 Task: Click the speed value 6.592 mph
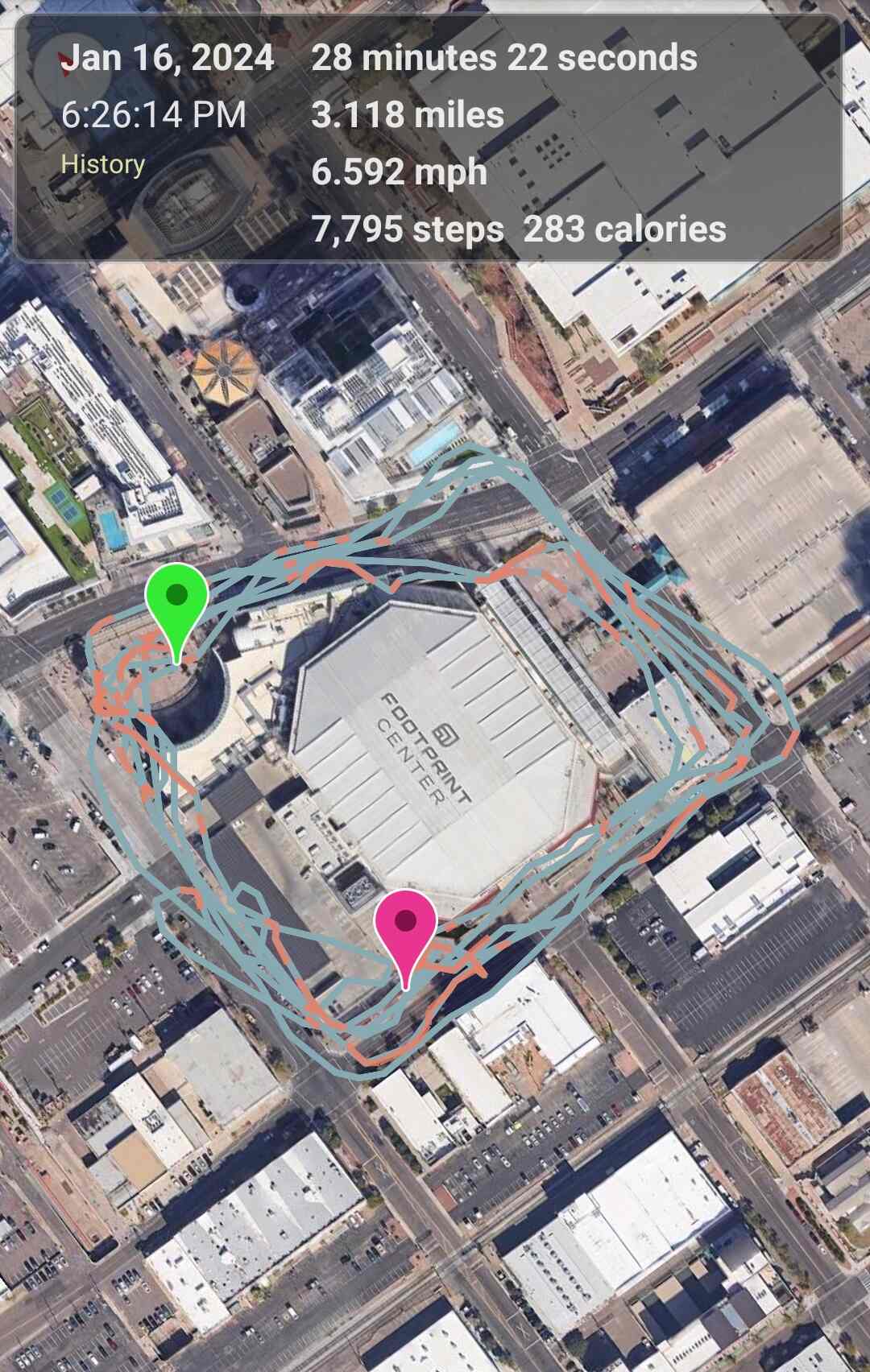(399, 172)
